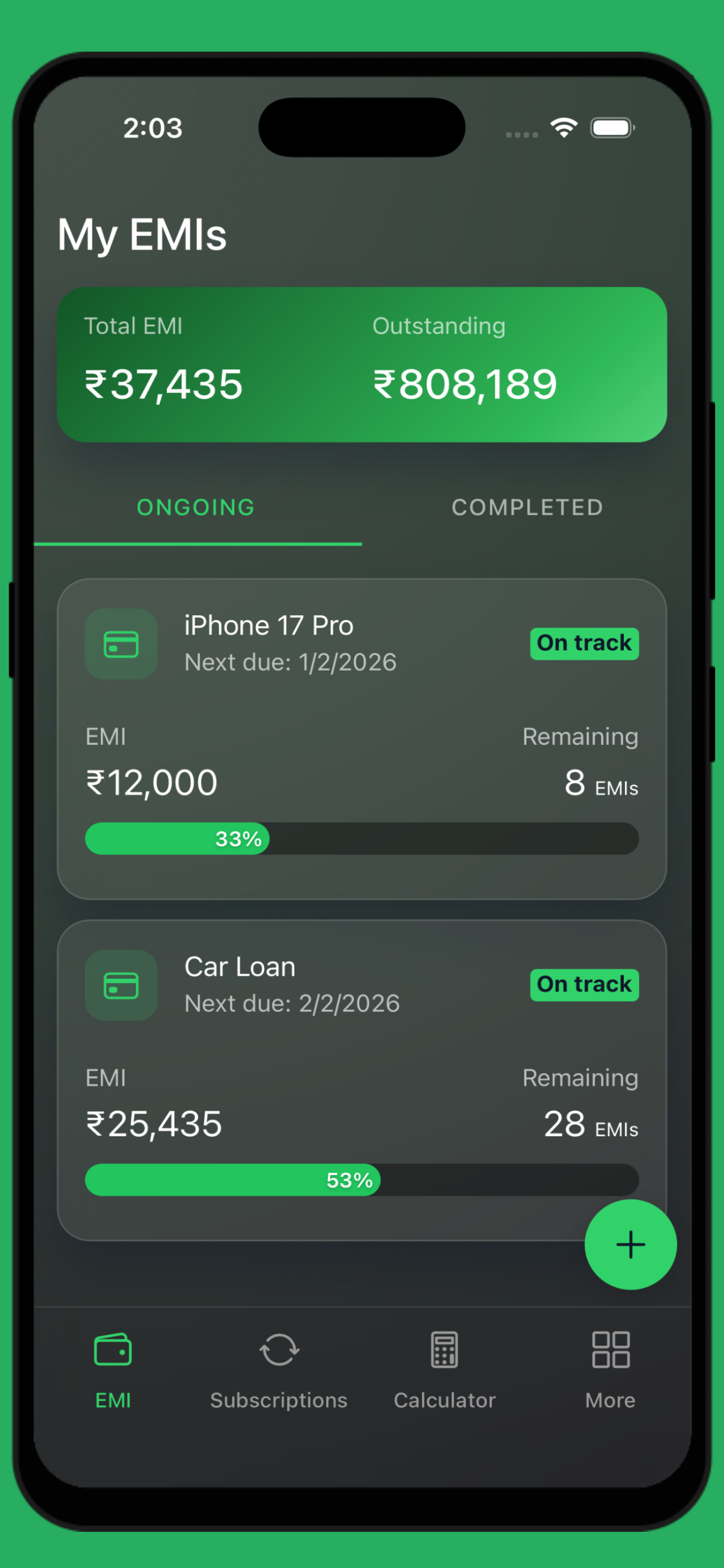Tap the On track badge for Car Loan
Image resolution: width=724 pixels, height=1568 pixels.
584,984
